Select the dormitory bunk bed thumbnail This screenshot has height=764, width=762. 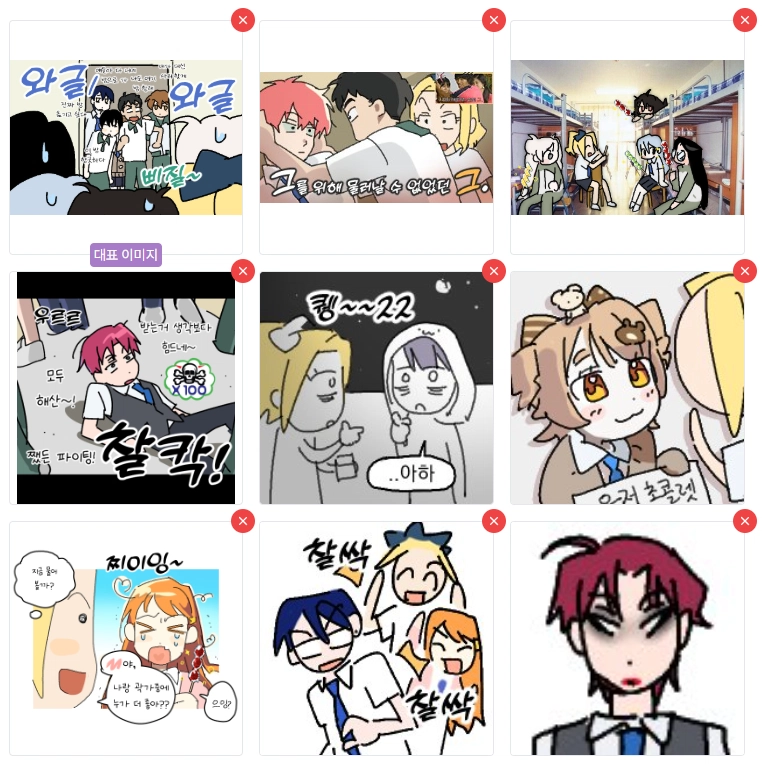tap(627, 138)
